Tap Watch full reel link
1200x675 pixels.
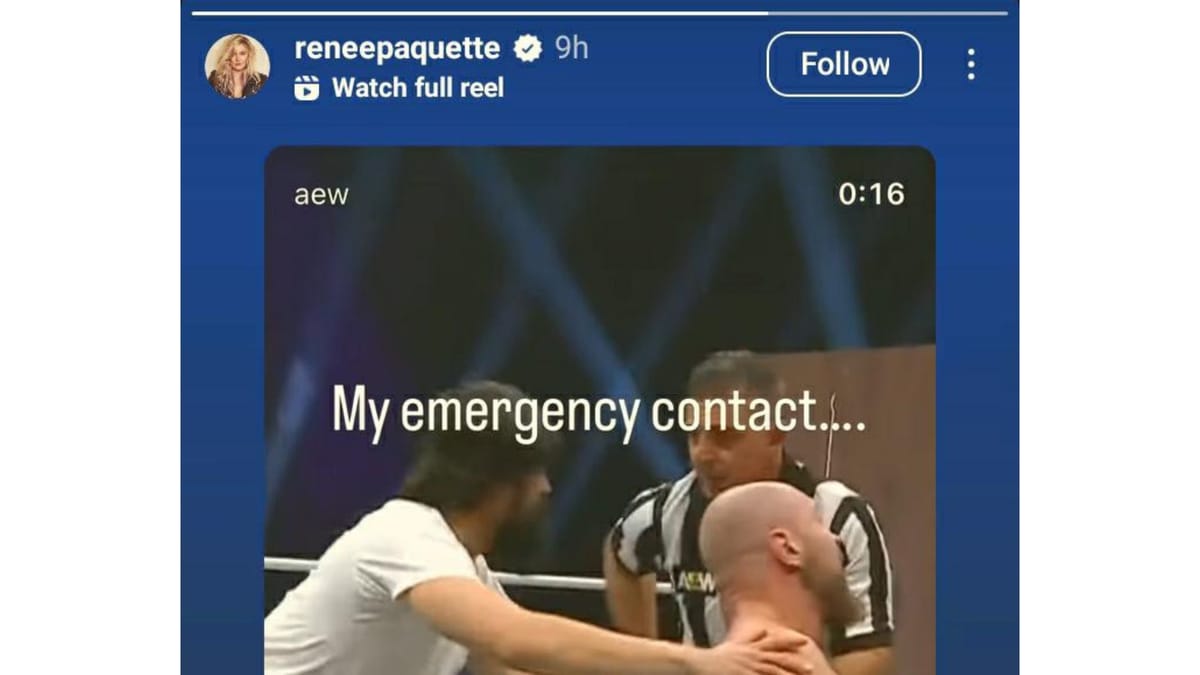click(x=417, y=88)
